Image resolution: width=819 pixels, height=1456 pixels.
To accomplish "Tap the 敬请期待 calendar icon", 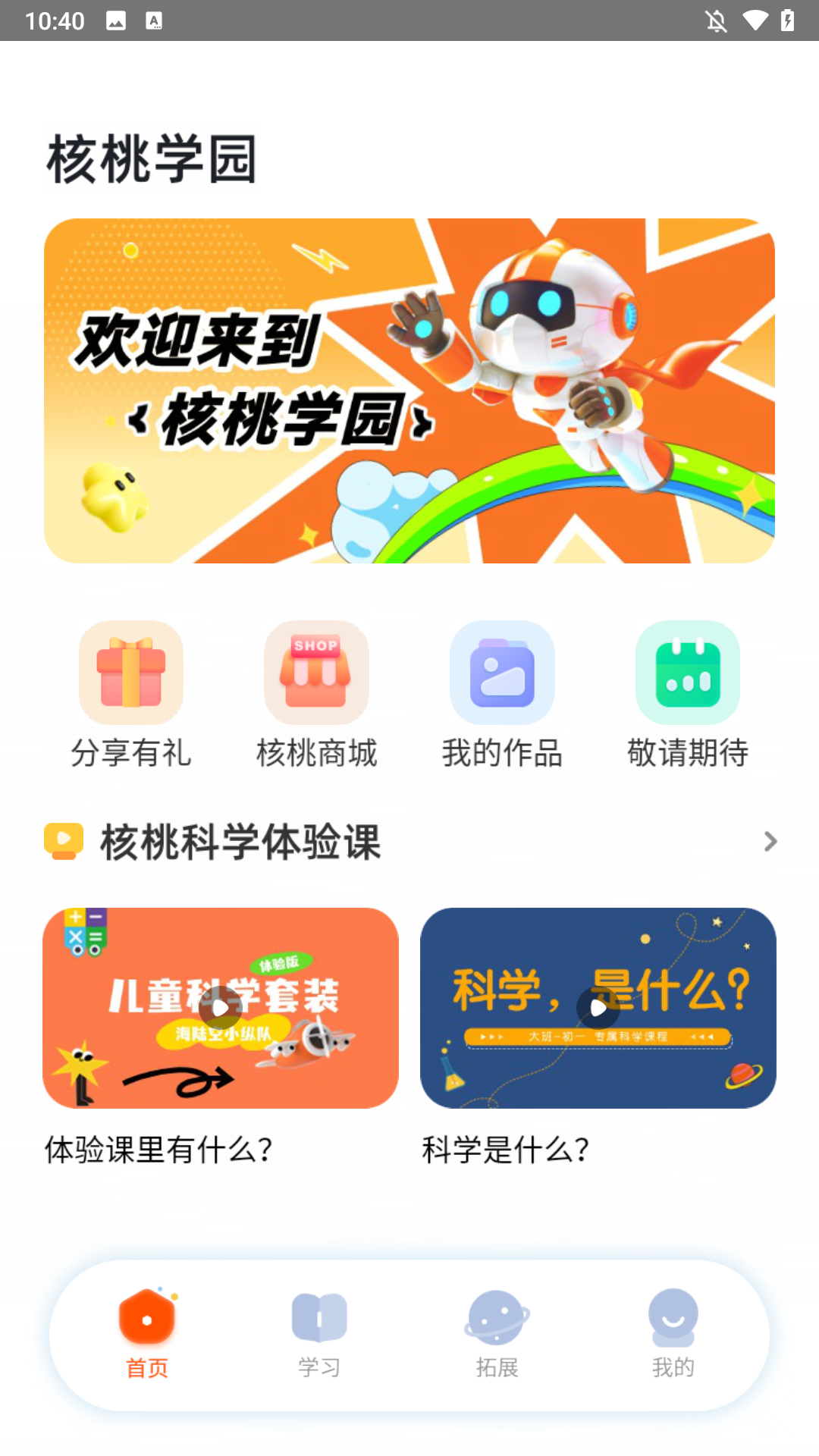I will pyautogui.click(x=687, y=672).
